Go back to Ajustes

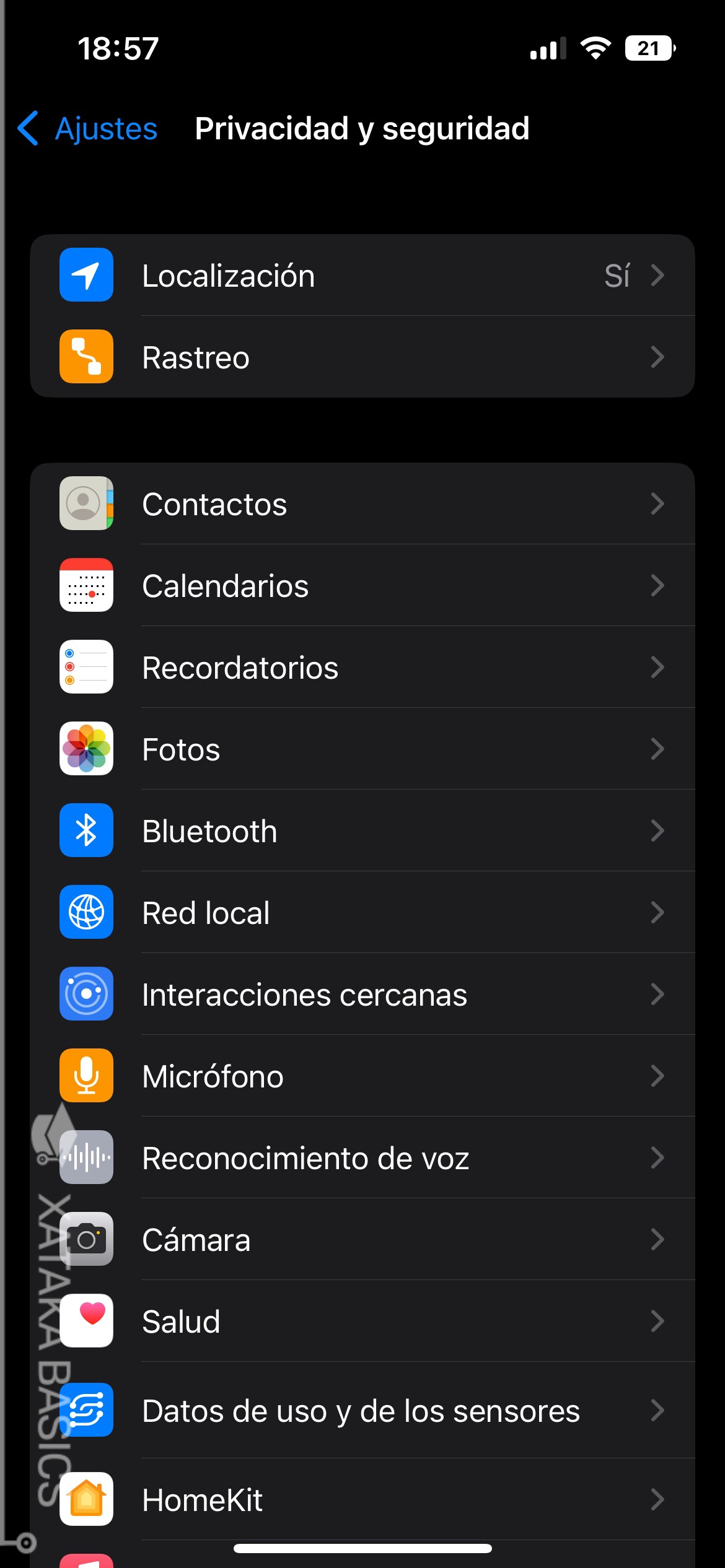point(87,128)
